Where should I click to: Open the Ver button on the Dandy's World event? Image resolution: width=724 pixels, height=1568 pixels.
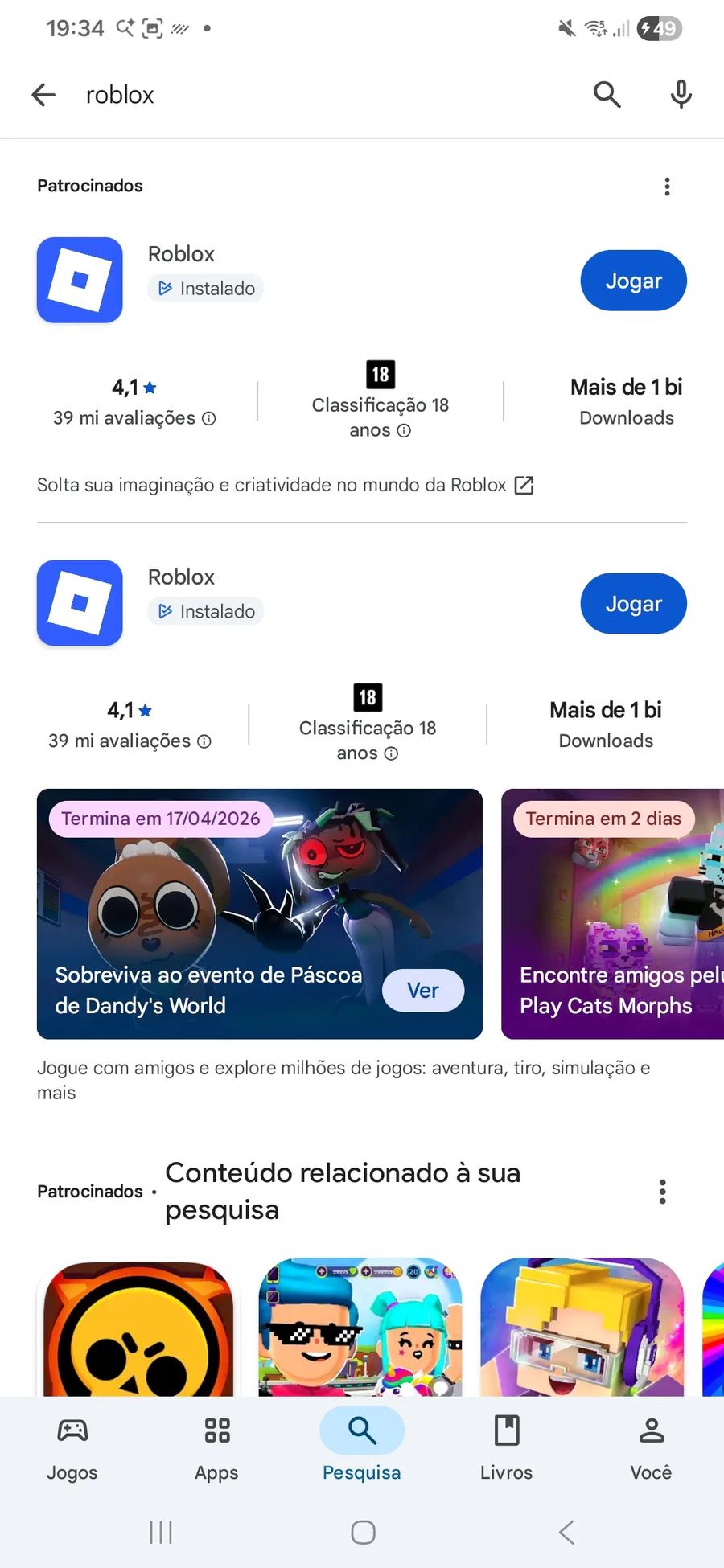[x=423, y=991]
